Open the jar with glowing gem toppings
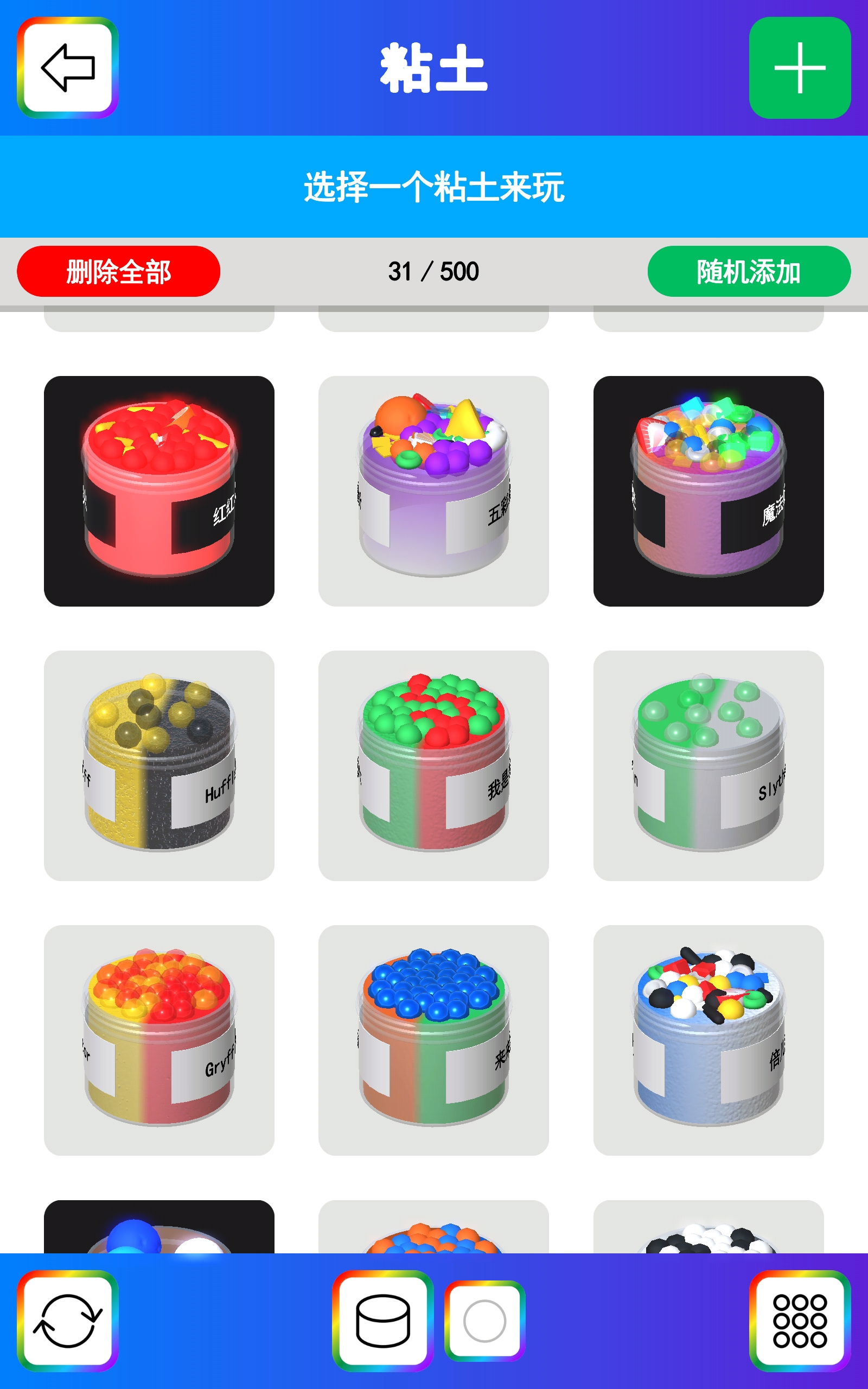868x1389 pixels. coord(708,490)
